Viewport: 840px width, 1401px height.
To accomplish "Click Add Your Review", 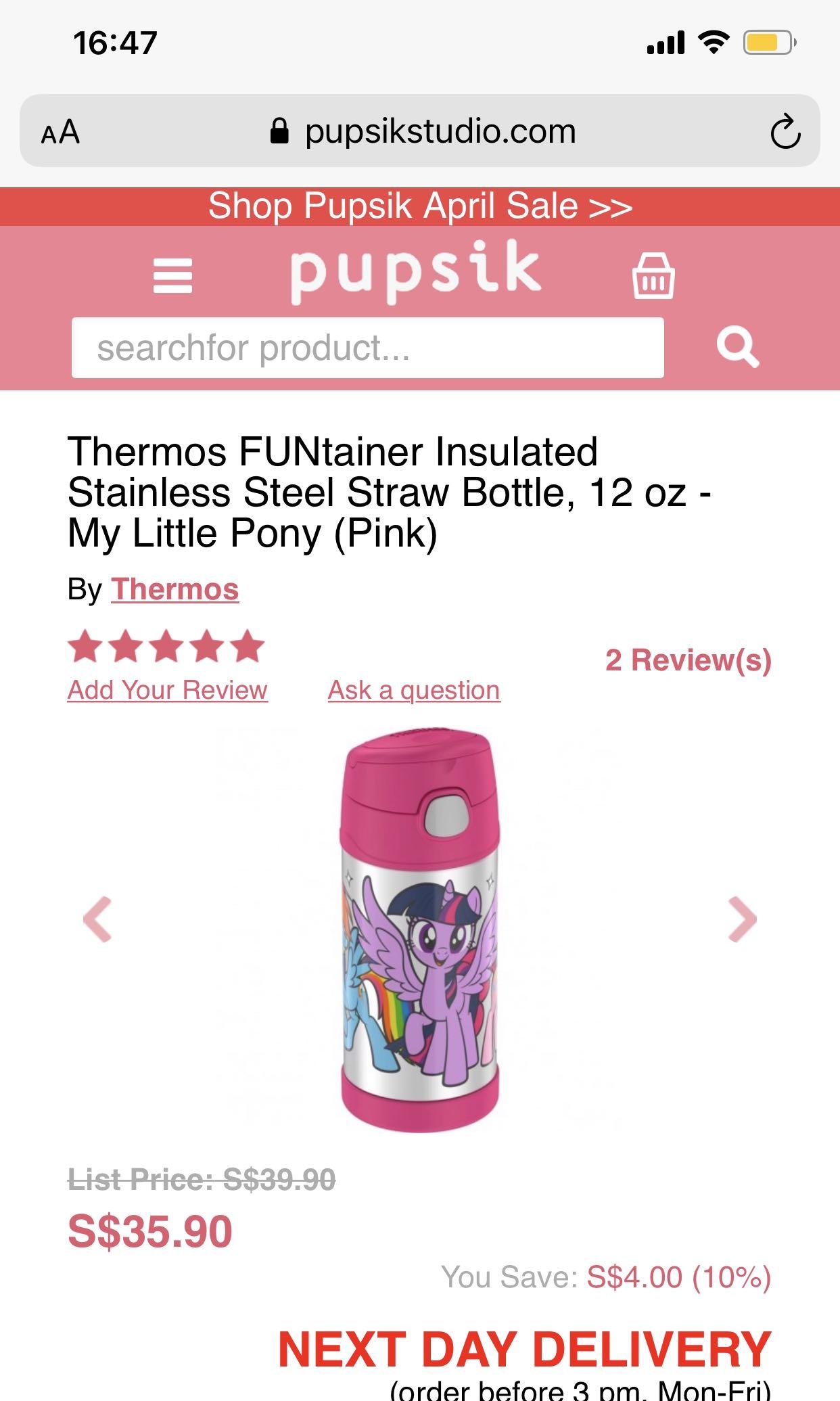I will [x=166, y=690].
